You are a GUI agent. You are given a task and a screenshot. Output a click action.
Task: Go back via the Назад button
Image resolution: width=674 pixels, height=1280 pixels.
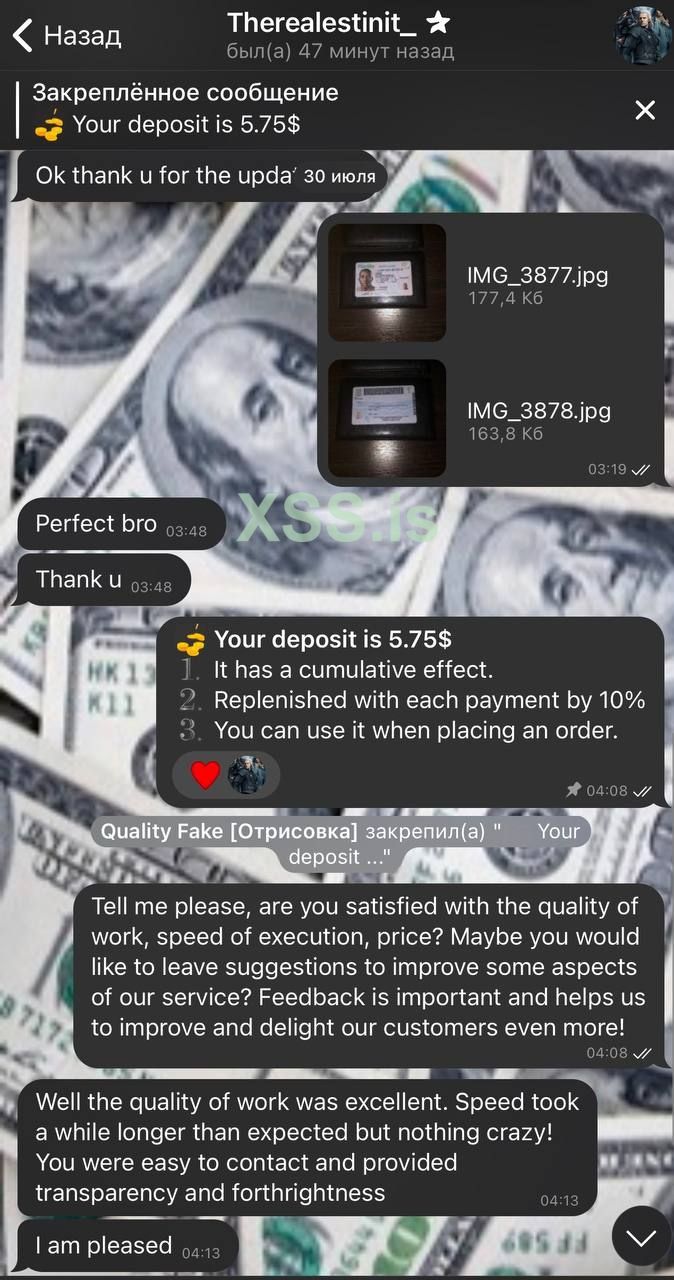coord(66,37)
